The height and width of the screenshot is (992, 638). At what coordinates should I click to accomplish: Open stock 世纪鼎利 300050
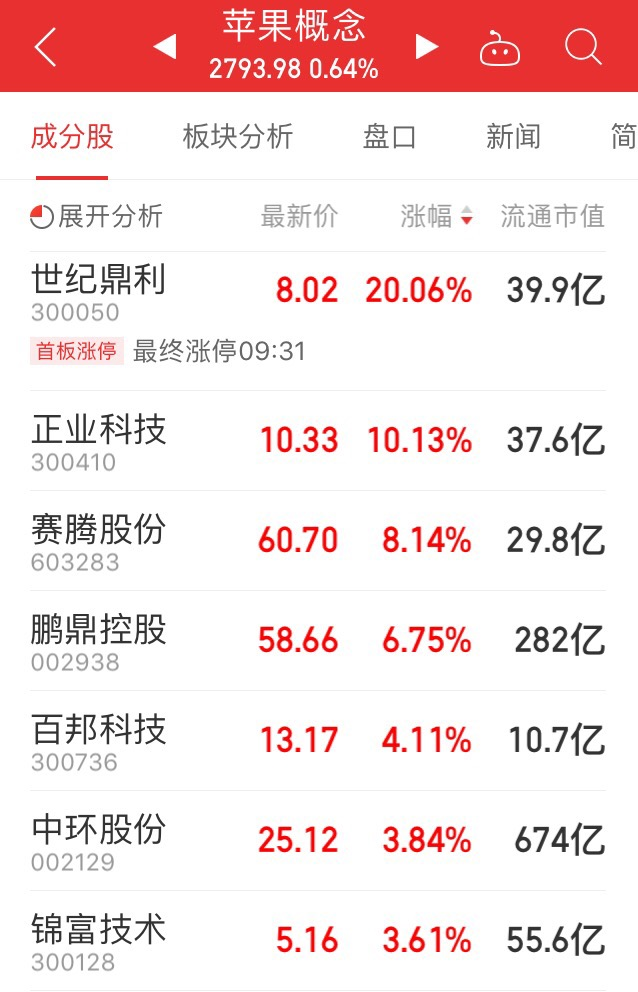(98, 292)
